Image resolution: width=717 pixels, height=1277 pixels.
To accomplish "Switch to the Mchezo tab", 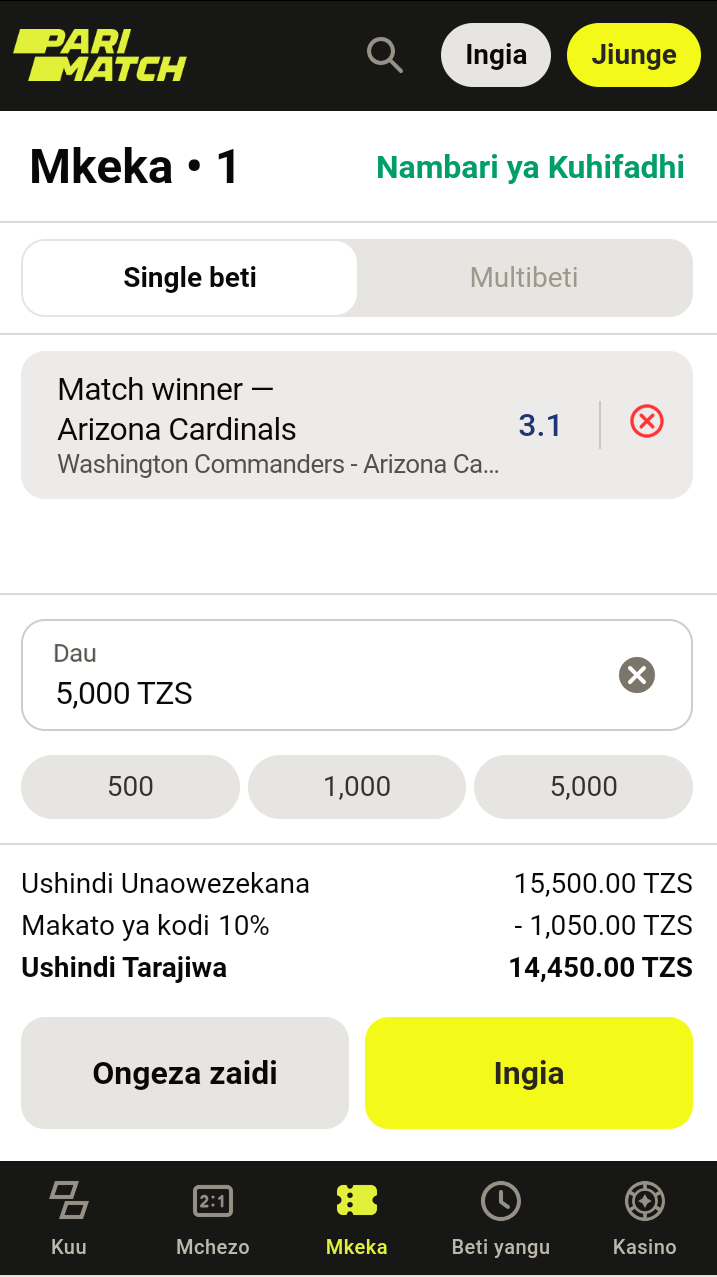I will 213,1218.
